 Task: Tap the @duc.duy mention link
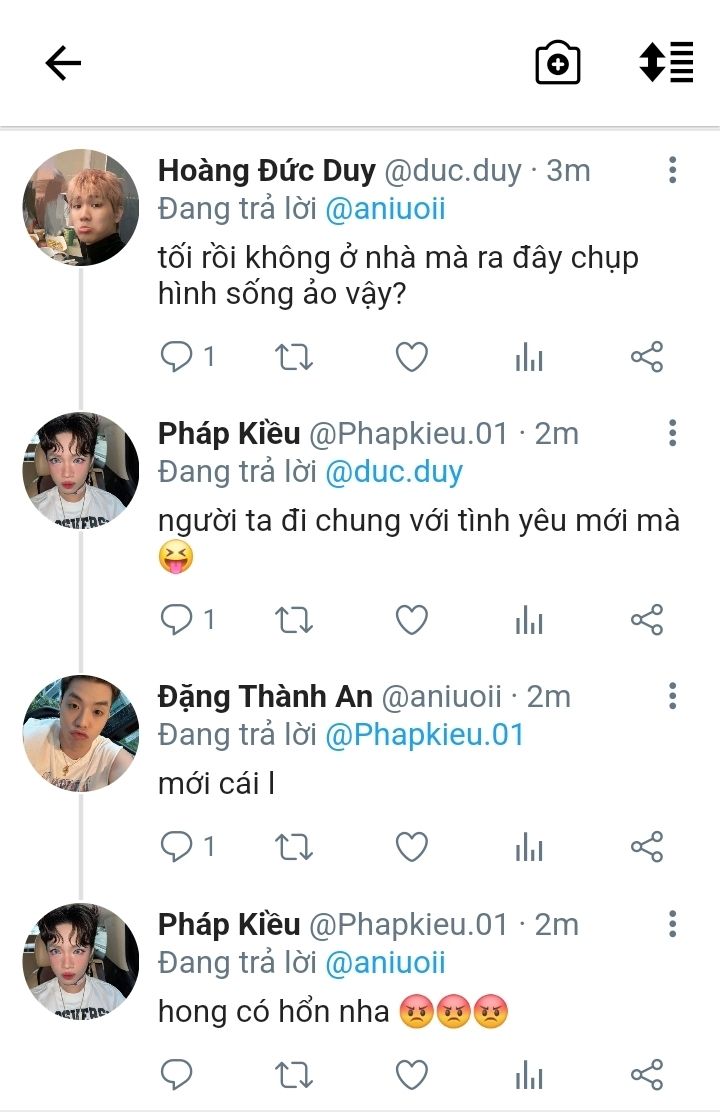point(394,472)
